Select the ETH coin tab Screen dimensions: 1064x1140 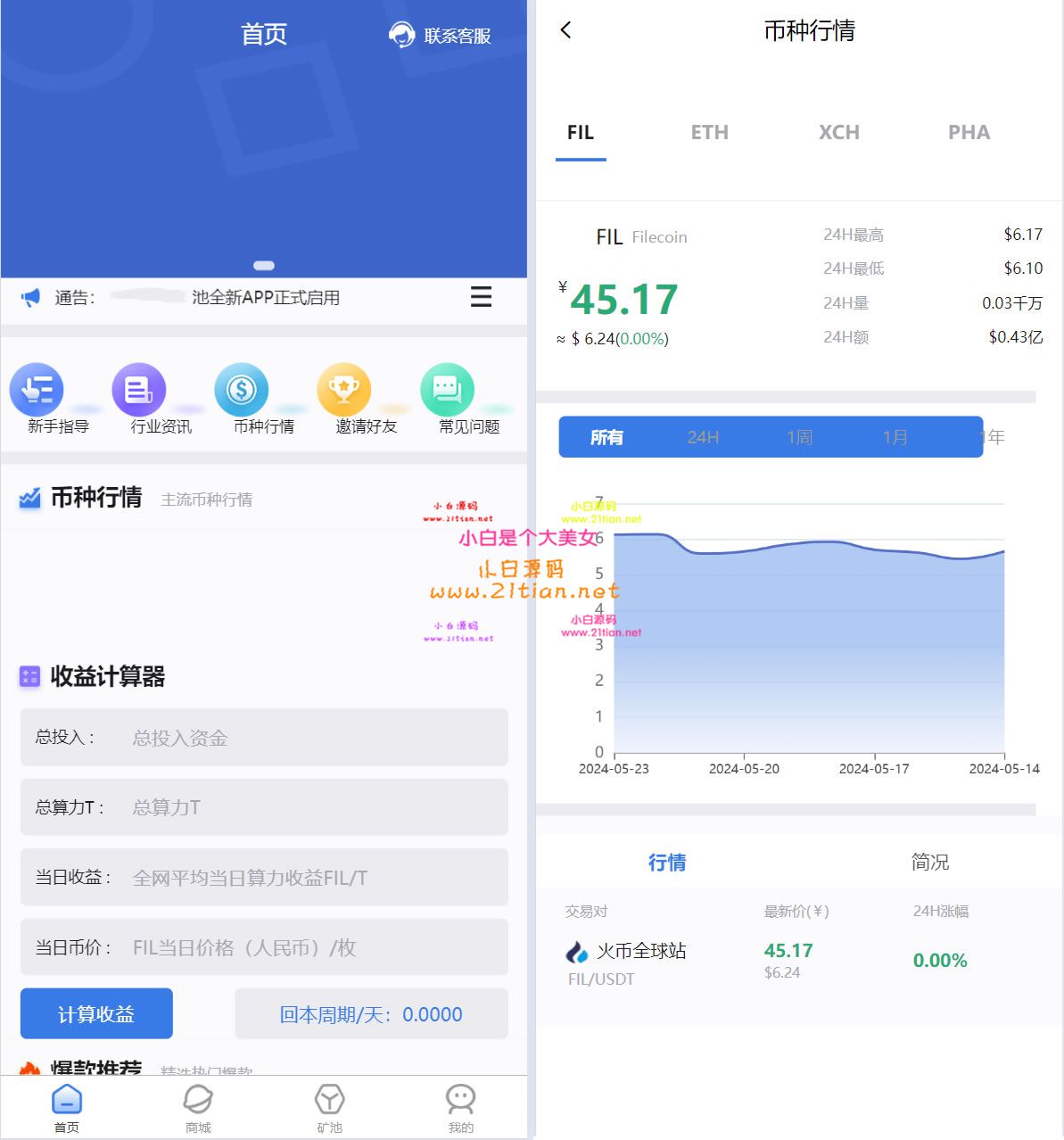[710, 132]
